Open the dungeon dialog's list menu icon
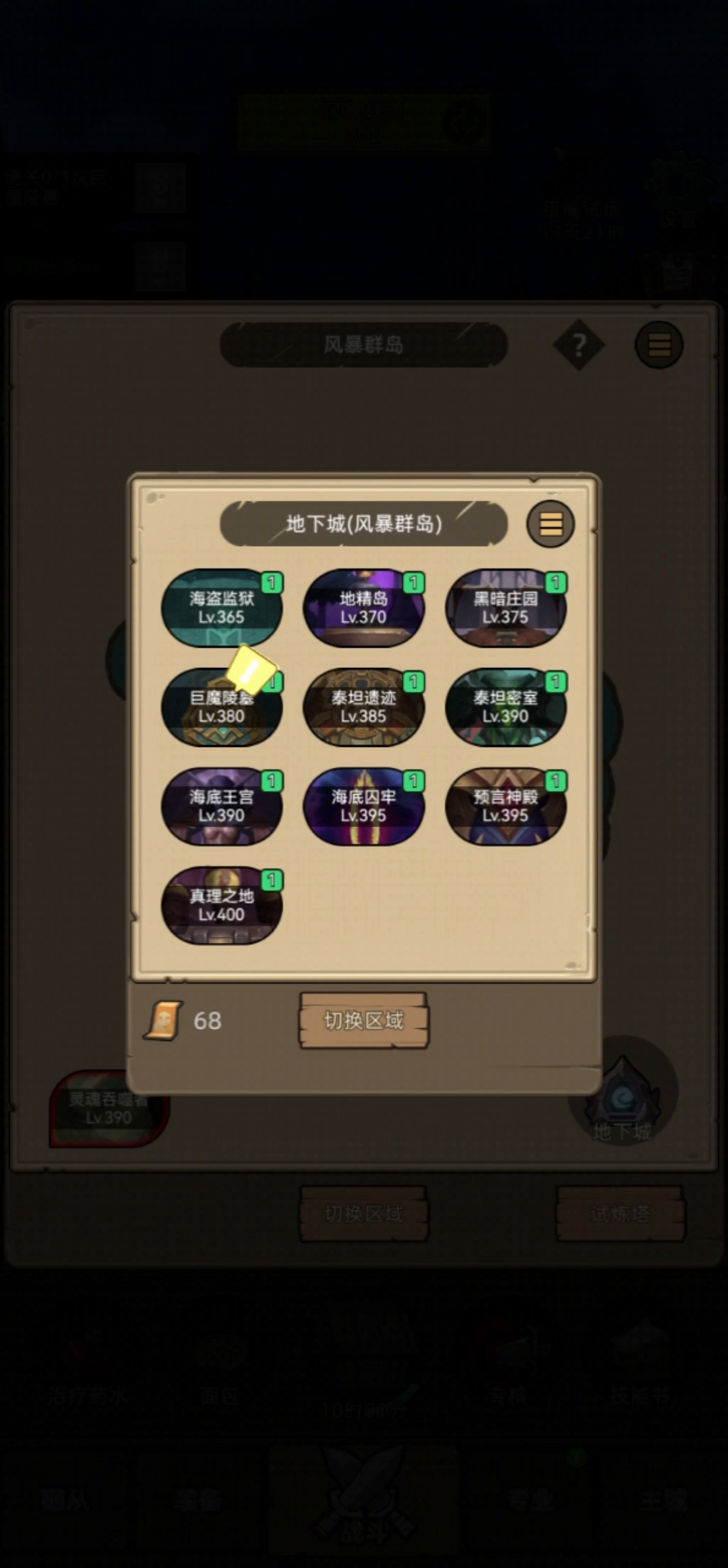This screenshot has height=1568, width=728. coord(550,524)
